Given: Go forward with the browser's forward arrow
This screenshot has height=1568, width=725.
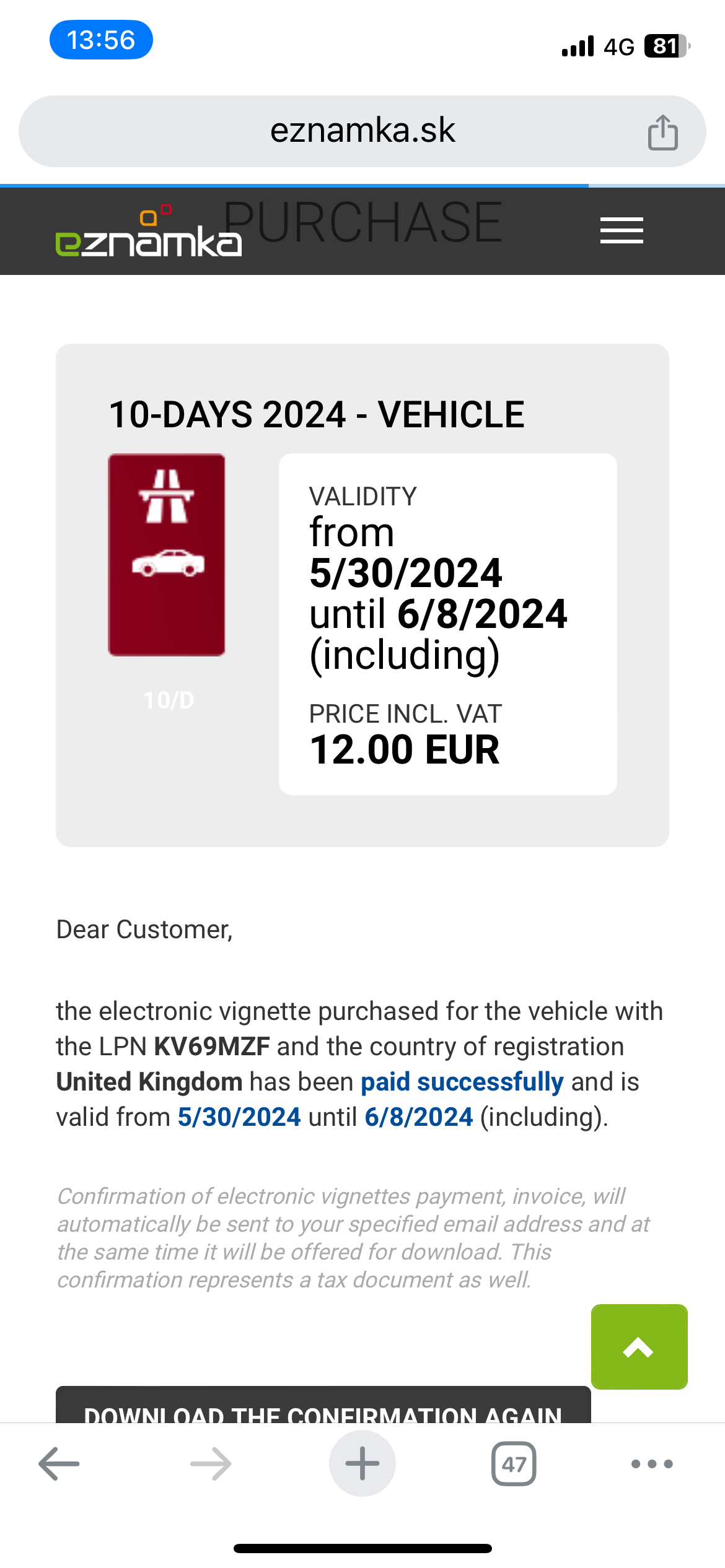Looking at the screenshot, I should click(x=211, y=1464).
